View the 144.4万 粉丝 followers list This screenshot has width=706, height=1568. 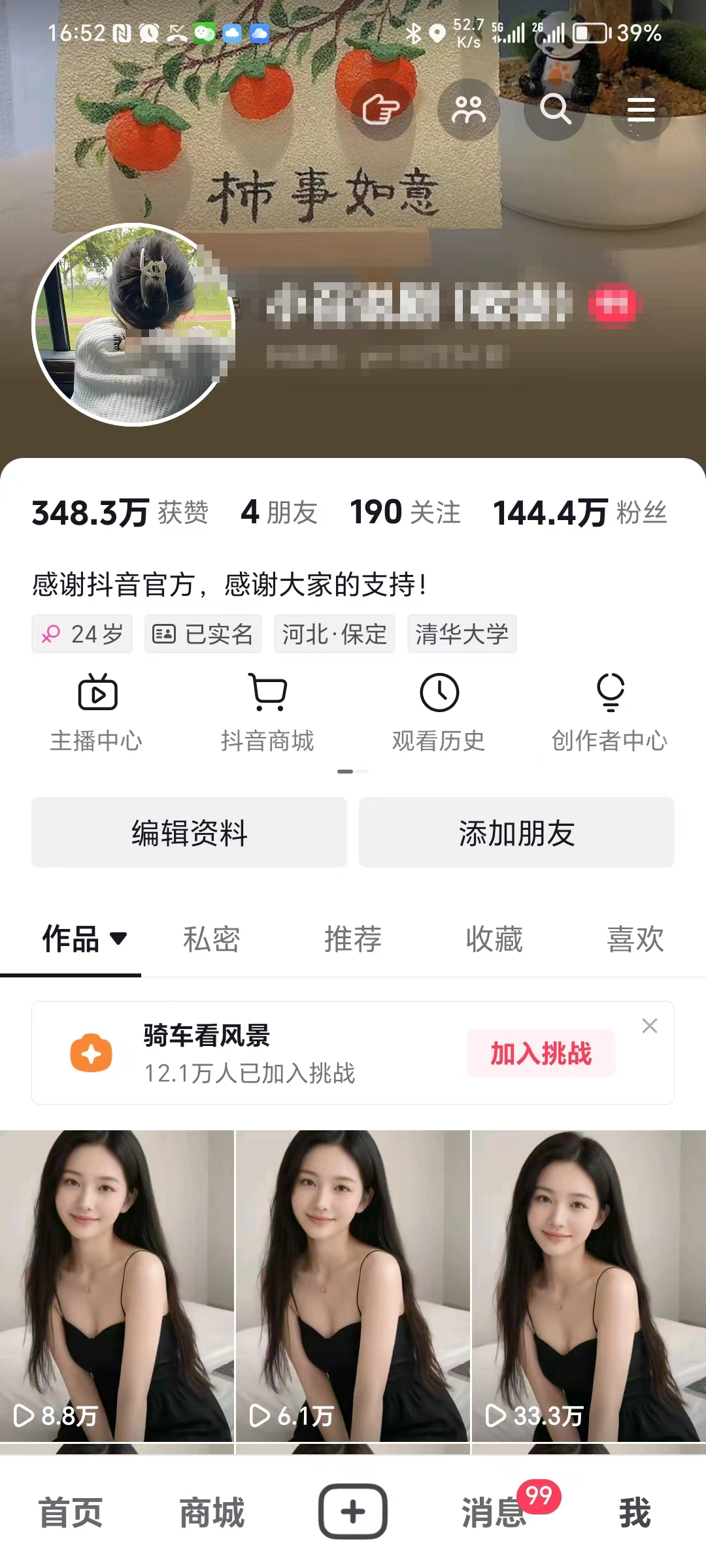580,513
